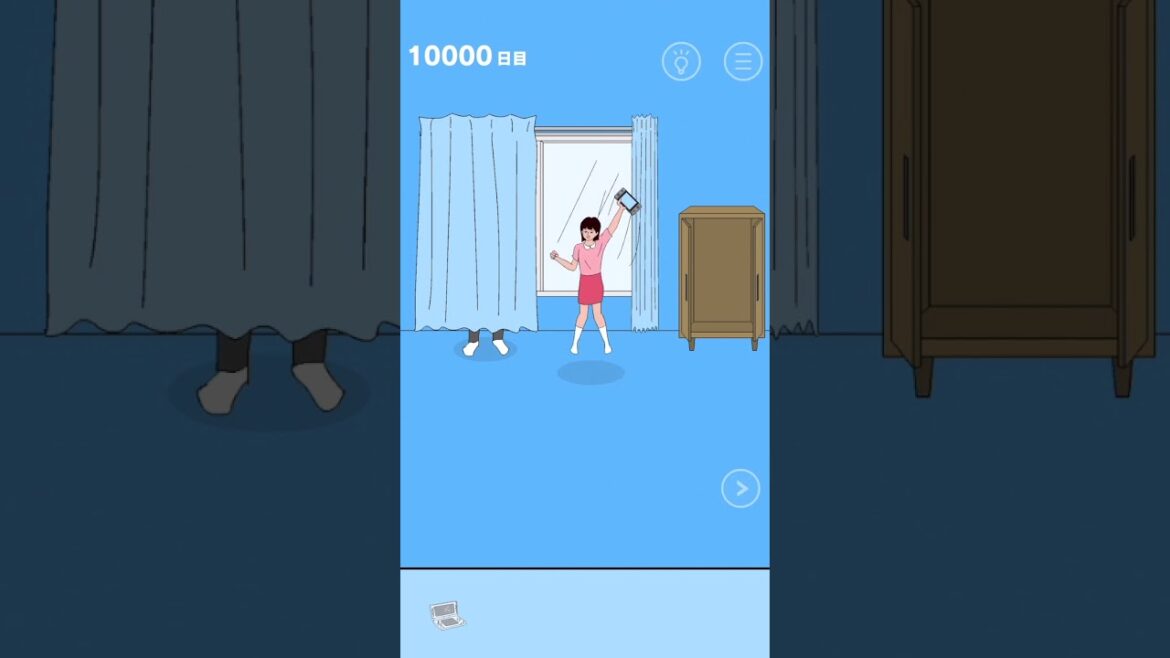Open the hamburger menu
Screen dimensions: 1170x658
coord(743,62)
